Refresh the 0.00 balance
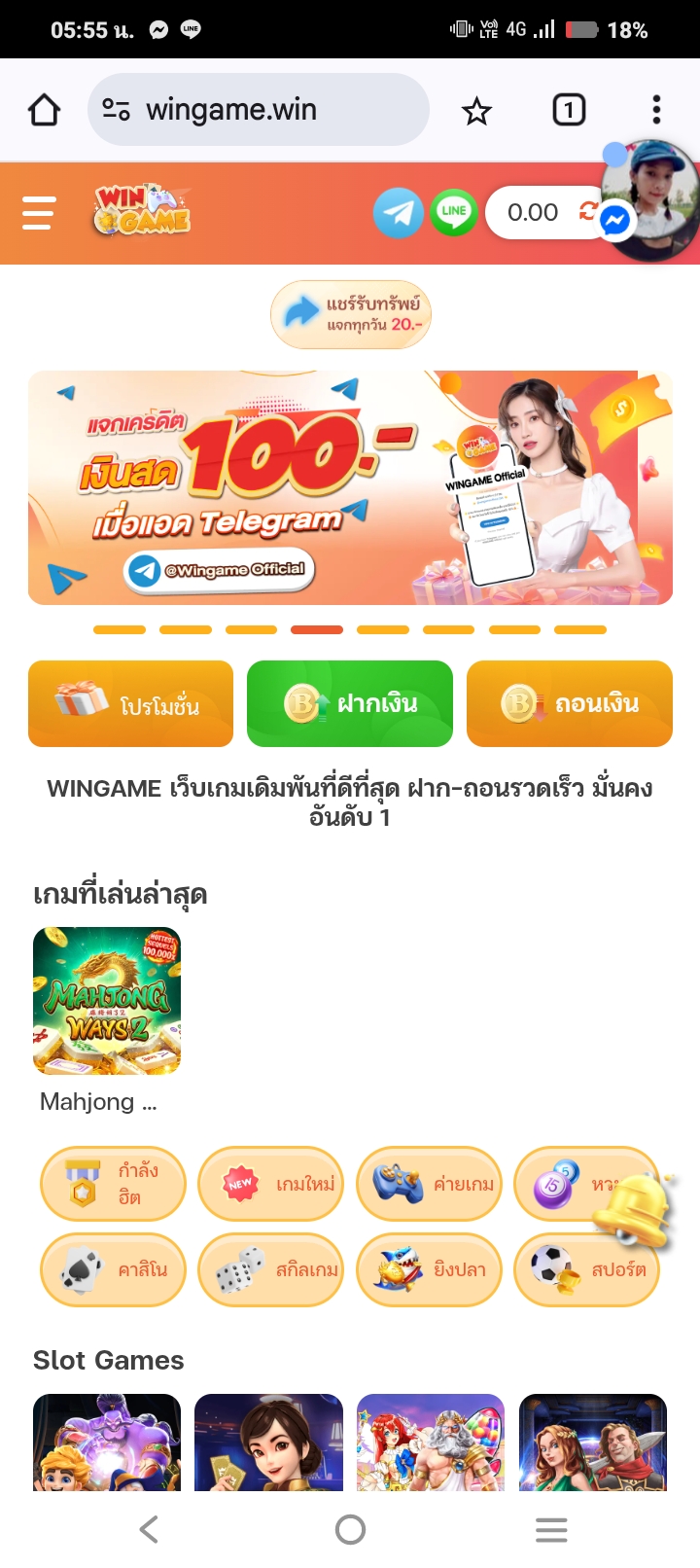 [x=587, y=211]
